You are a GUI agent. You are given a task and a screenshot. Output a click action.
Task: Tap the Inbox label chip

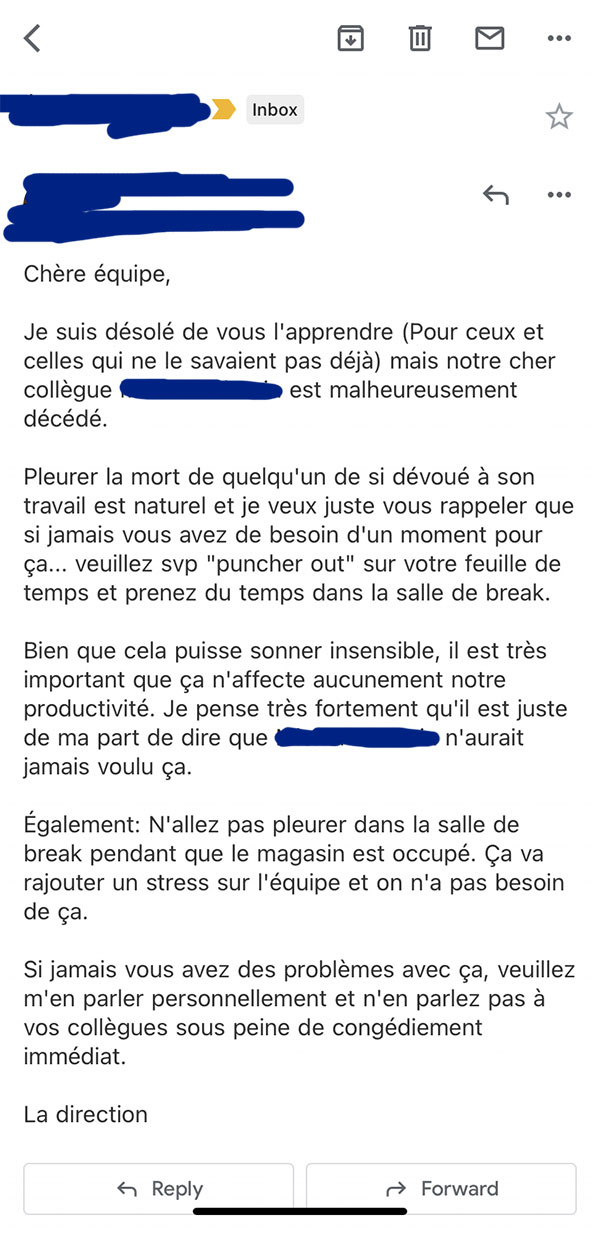(275, 110)
